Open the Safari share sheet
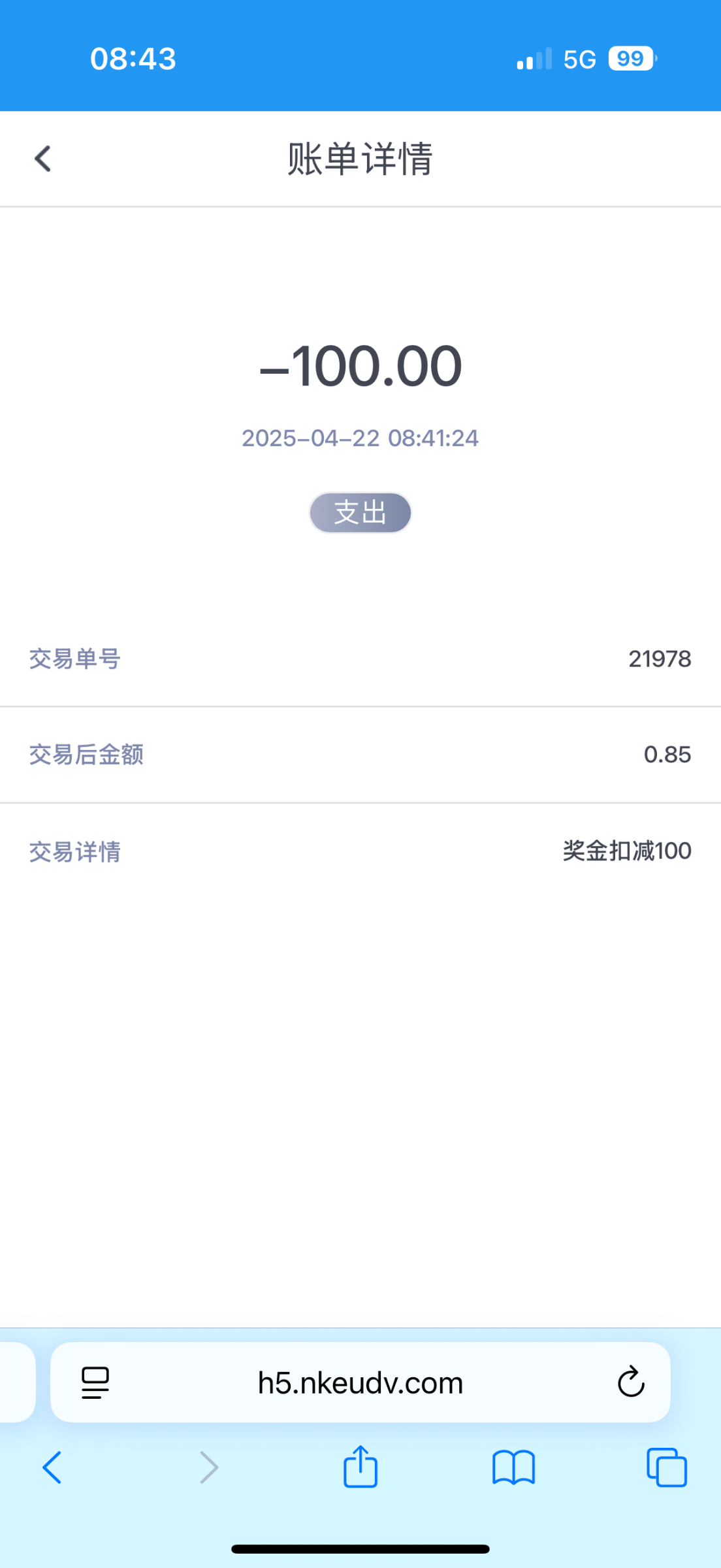The height and width of the screenshot is (1568, 721). pyautogui.click(x=360, y=1467)
